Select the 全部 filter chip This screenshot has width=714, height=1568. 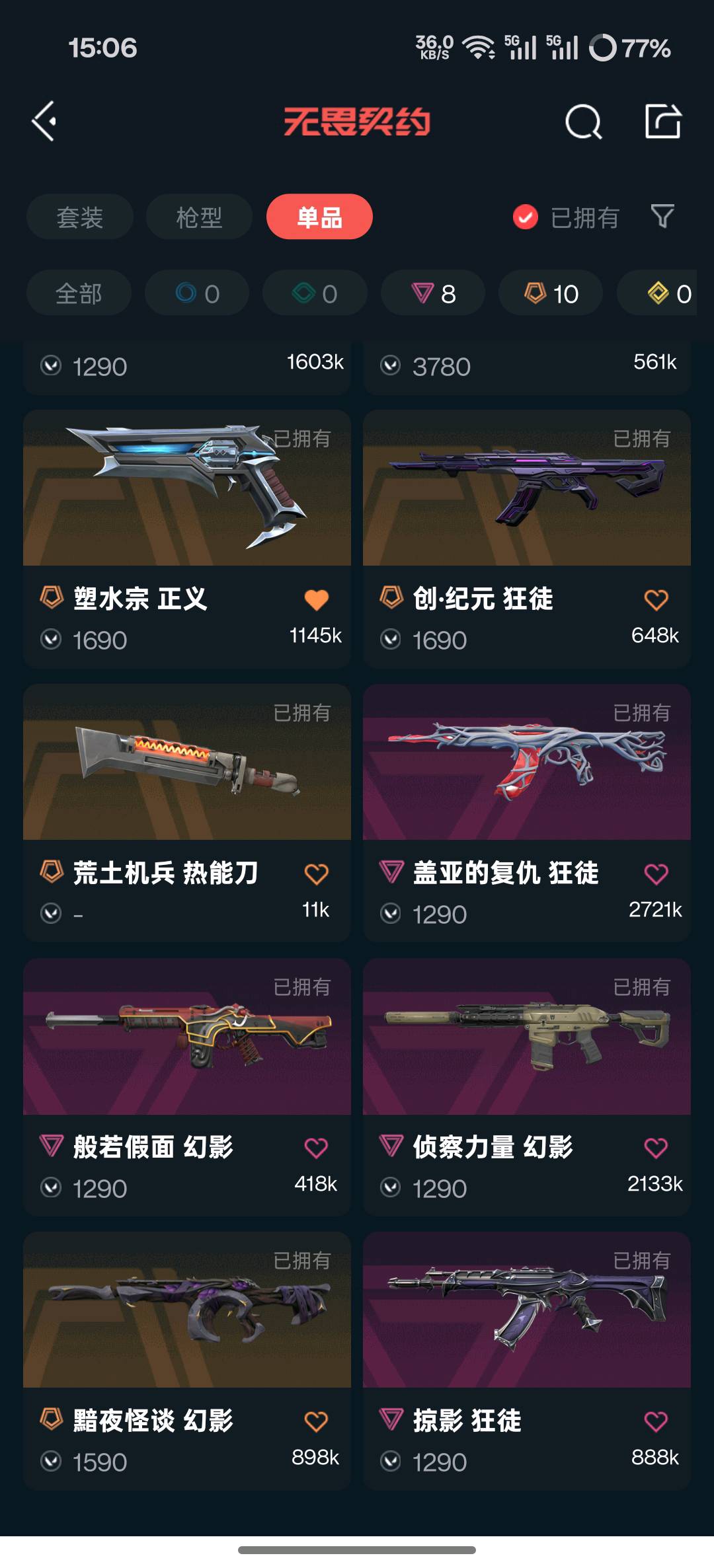[x=79, y=293]
